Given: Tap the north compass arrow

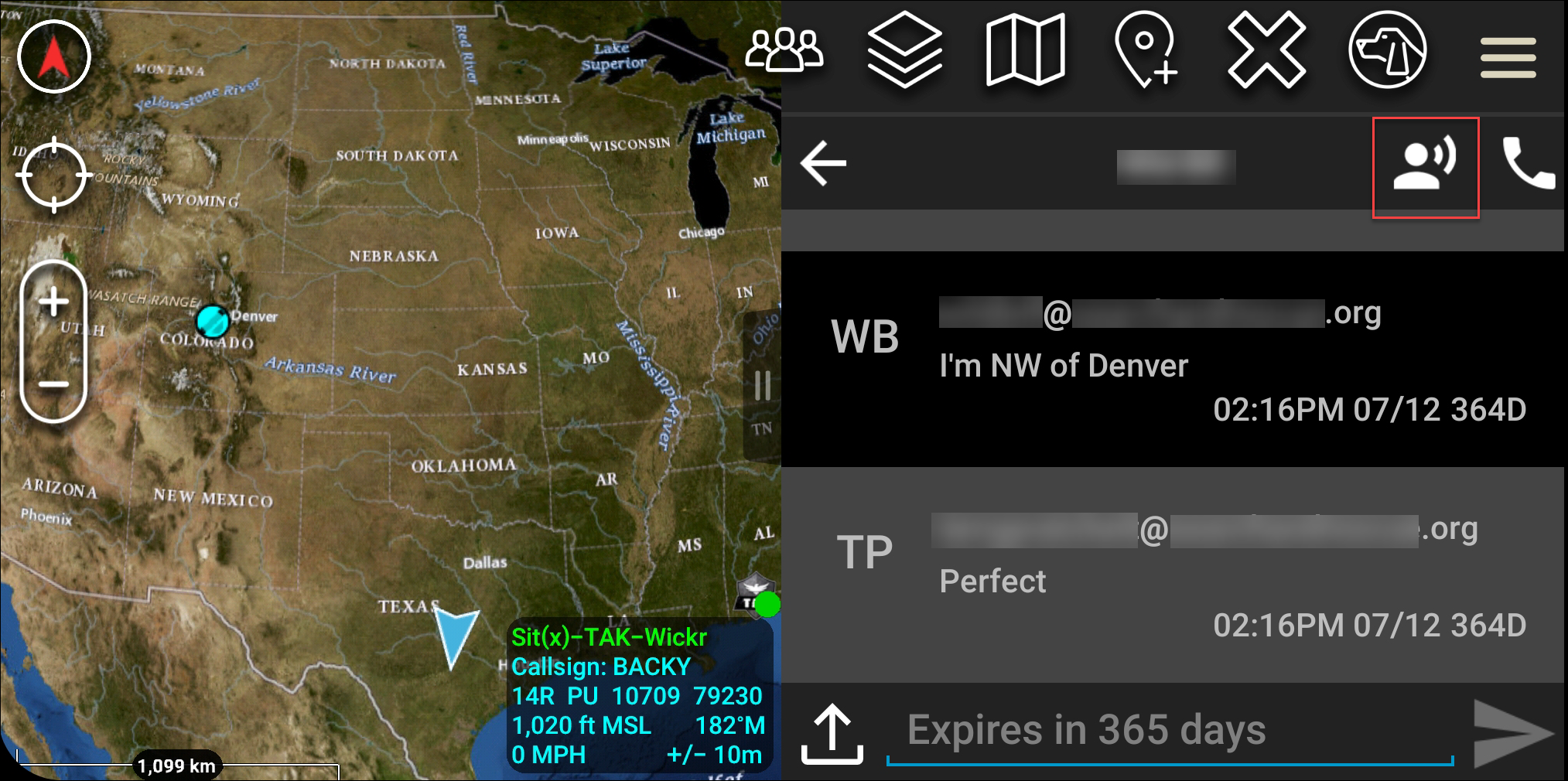Looking at the screenshot, I should (54, 57).
